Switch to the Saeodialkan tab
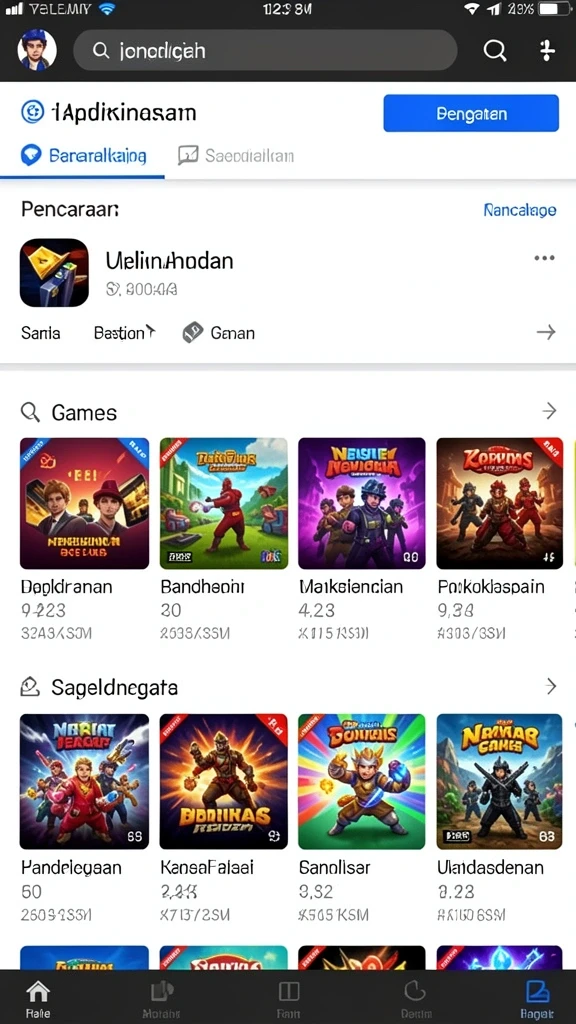 point(236,155)
